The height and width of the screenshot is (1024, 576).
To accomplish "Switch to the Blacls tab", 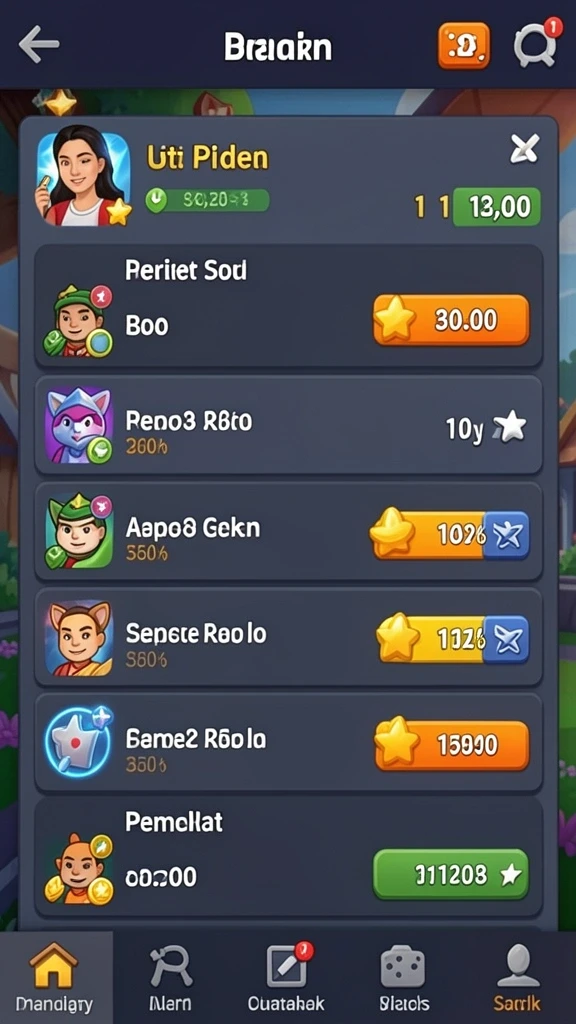I will click(x=404, y=977).
